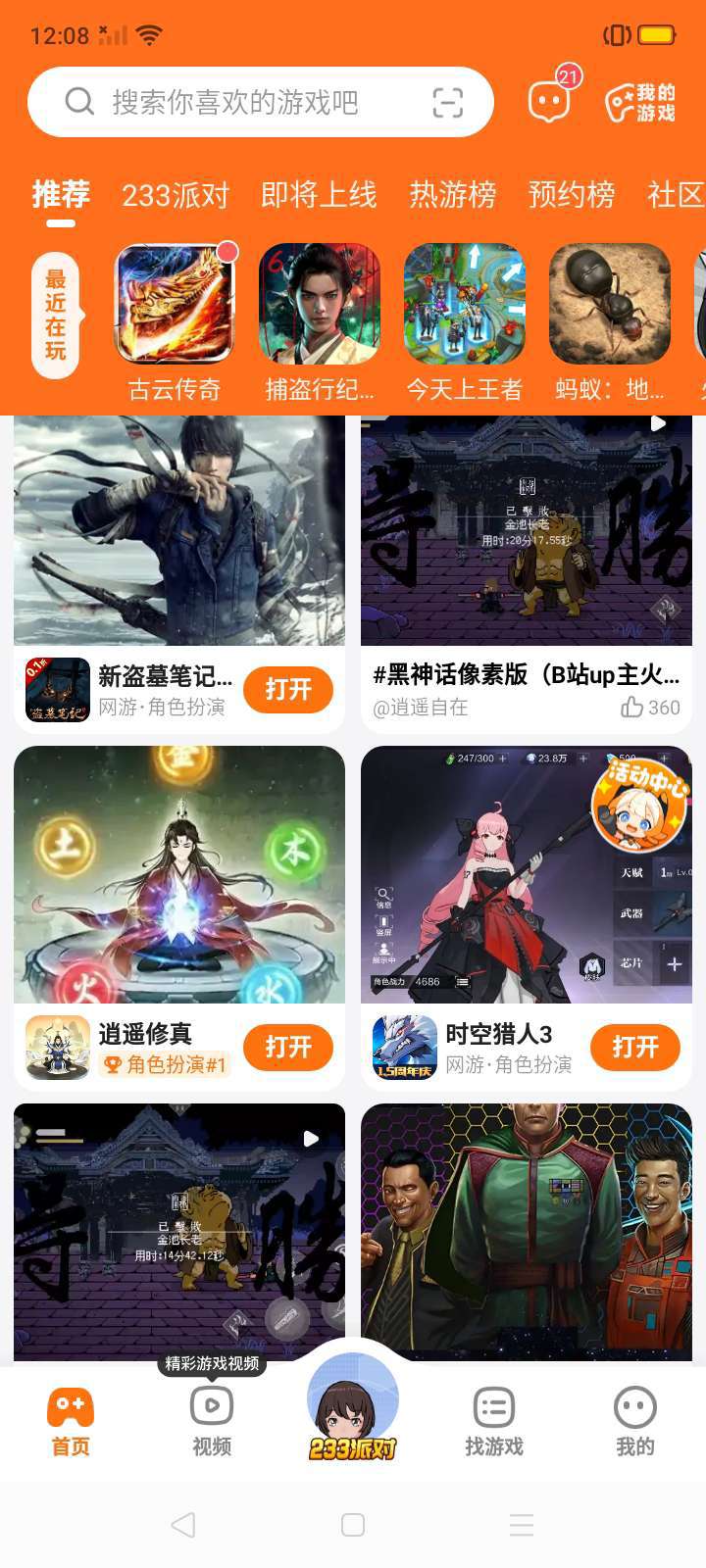The image size is (706, 1568).
Task: Open the 捕盗行纪 recent game
Action: coord(320,304)
